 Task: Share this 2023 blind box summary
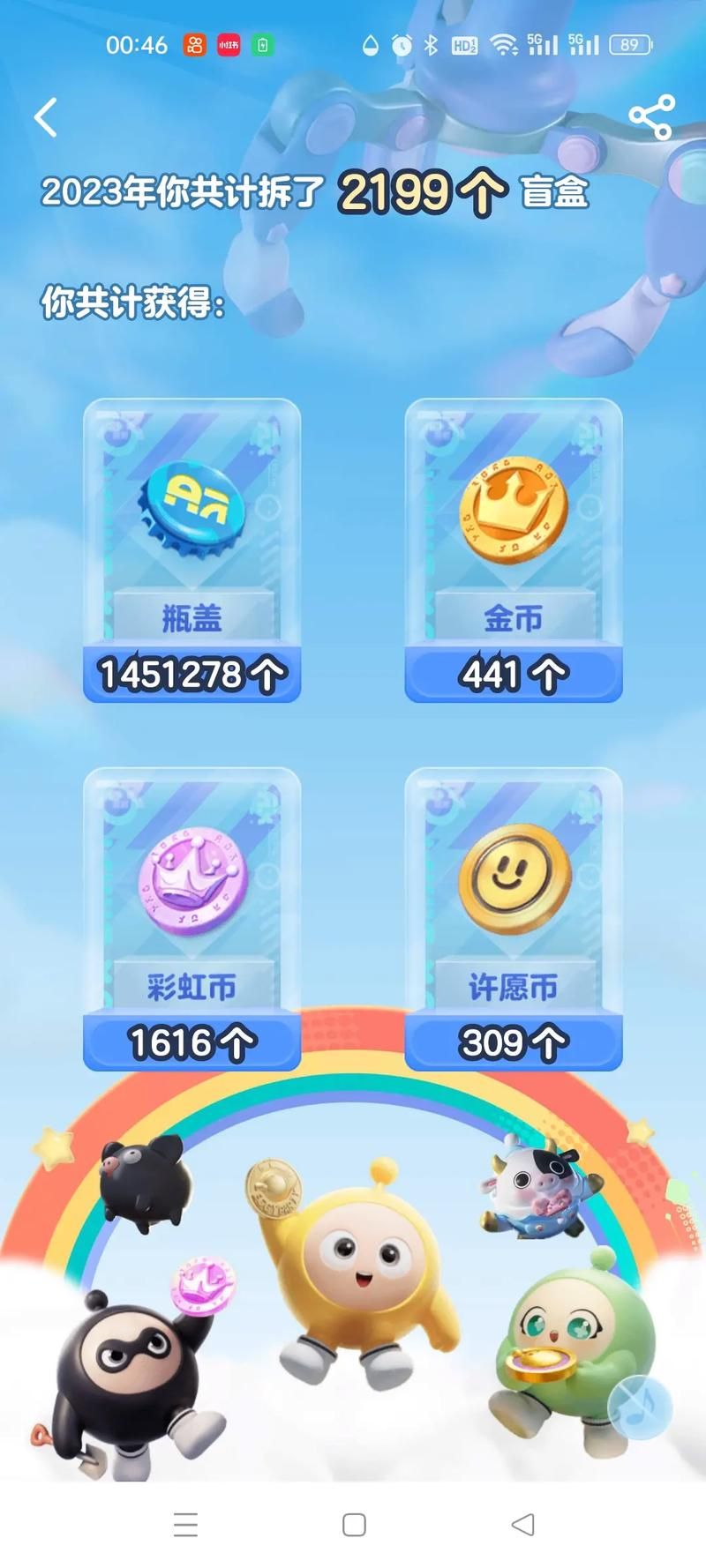tap(651, 117)
